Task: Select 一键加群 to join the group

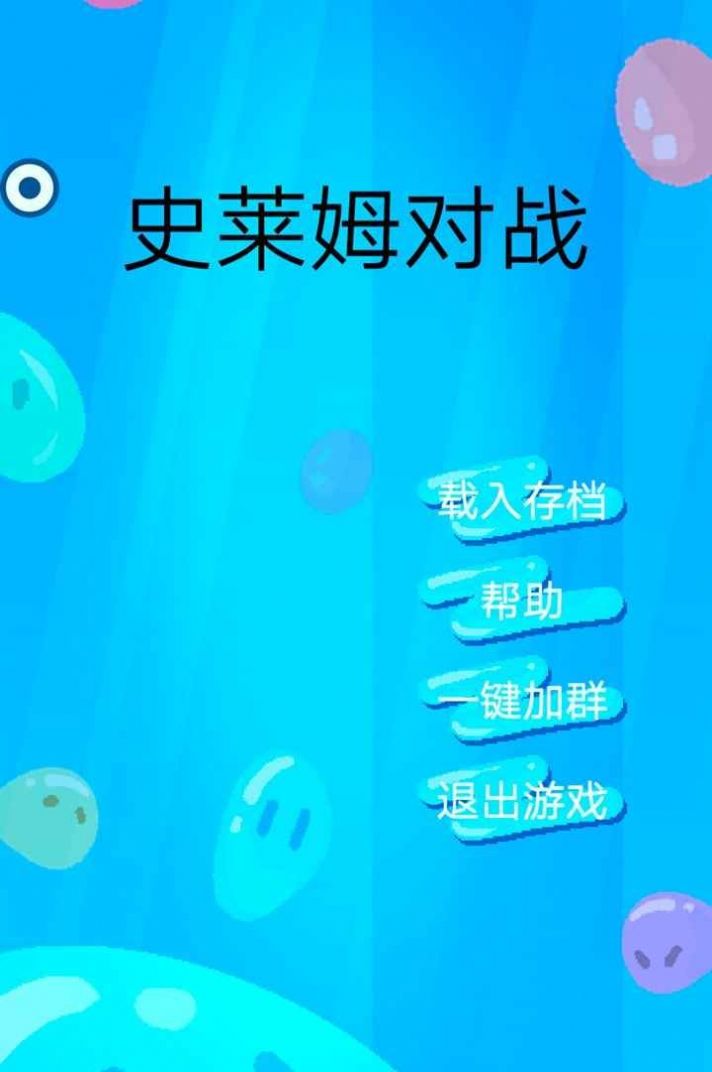Action: click(522, 701)
